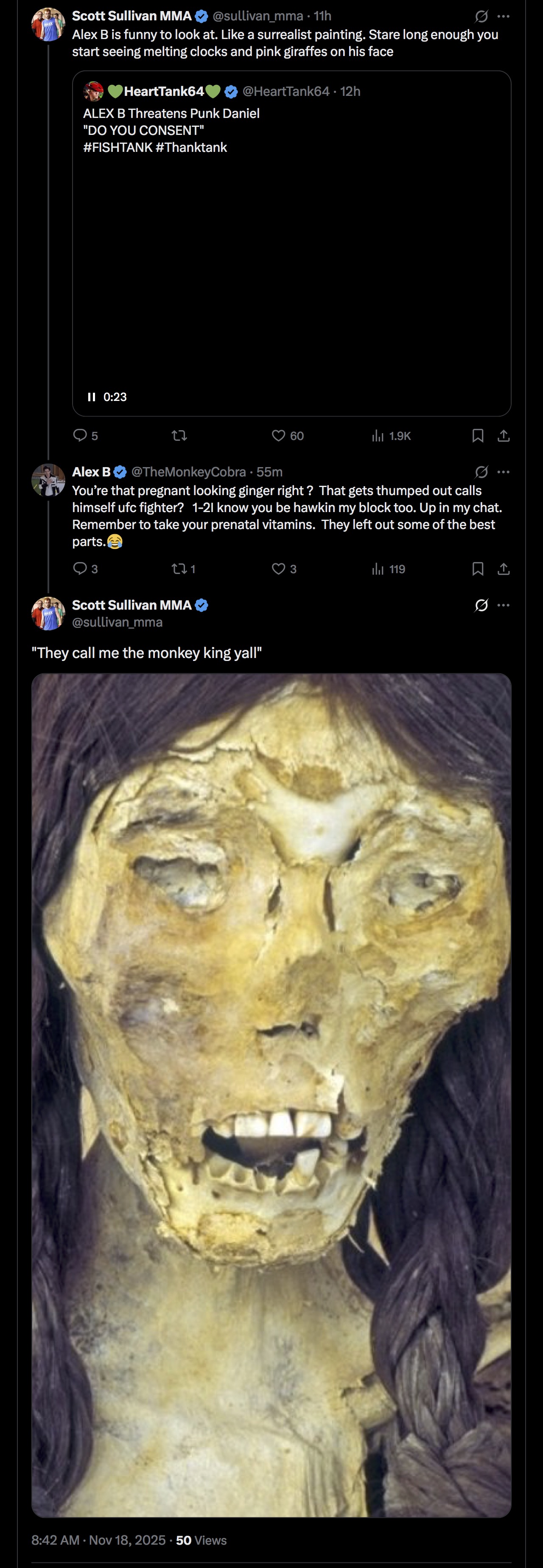This screenshot has height=1568, width=543.
Task: Repost Alex B's tweet
Action: 179,568
